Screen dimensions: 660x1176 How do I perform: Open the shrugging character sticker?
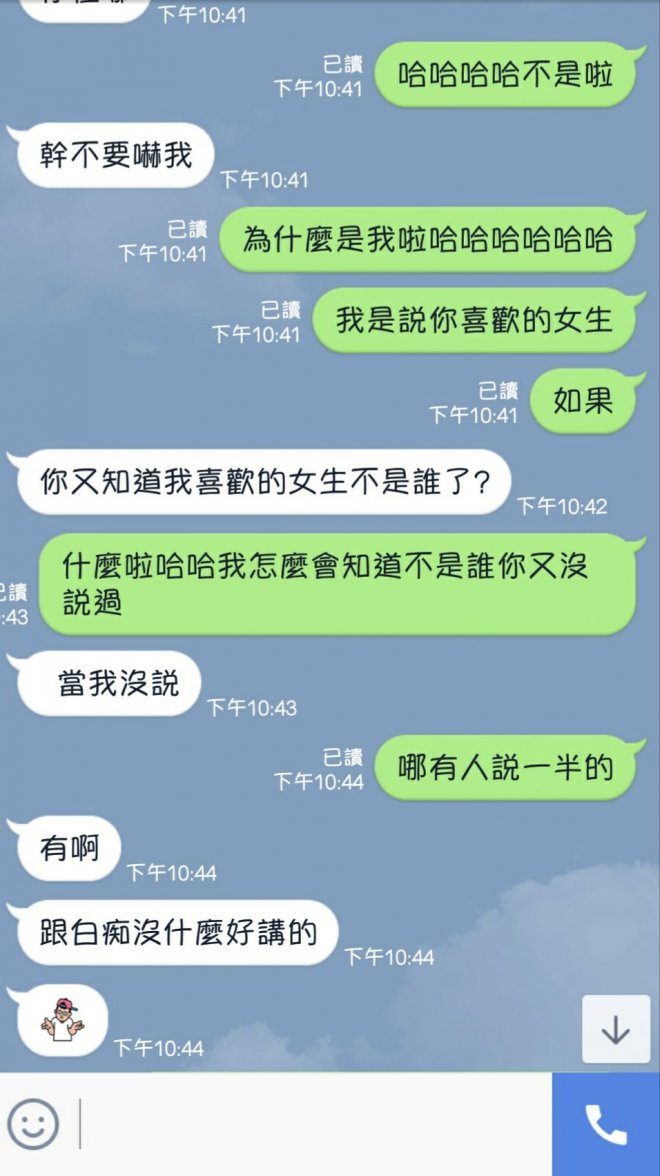[62, 1020]
